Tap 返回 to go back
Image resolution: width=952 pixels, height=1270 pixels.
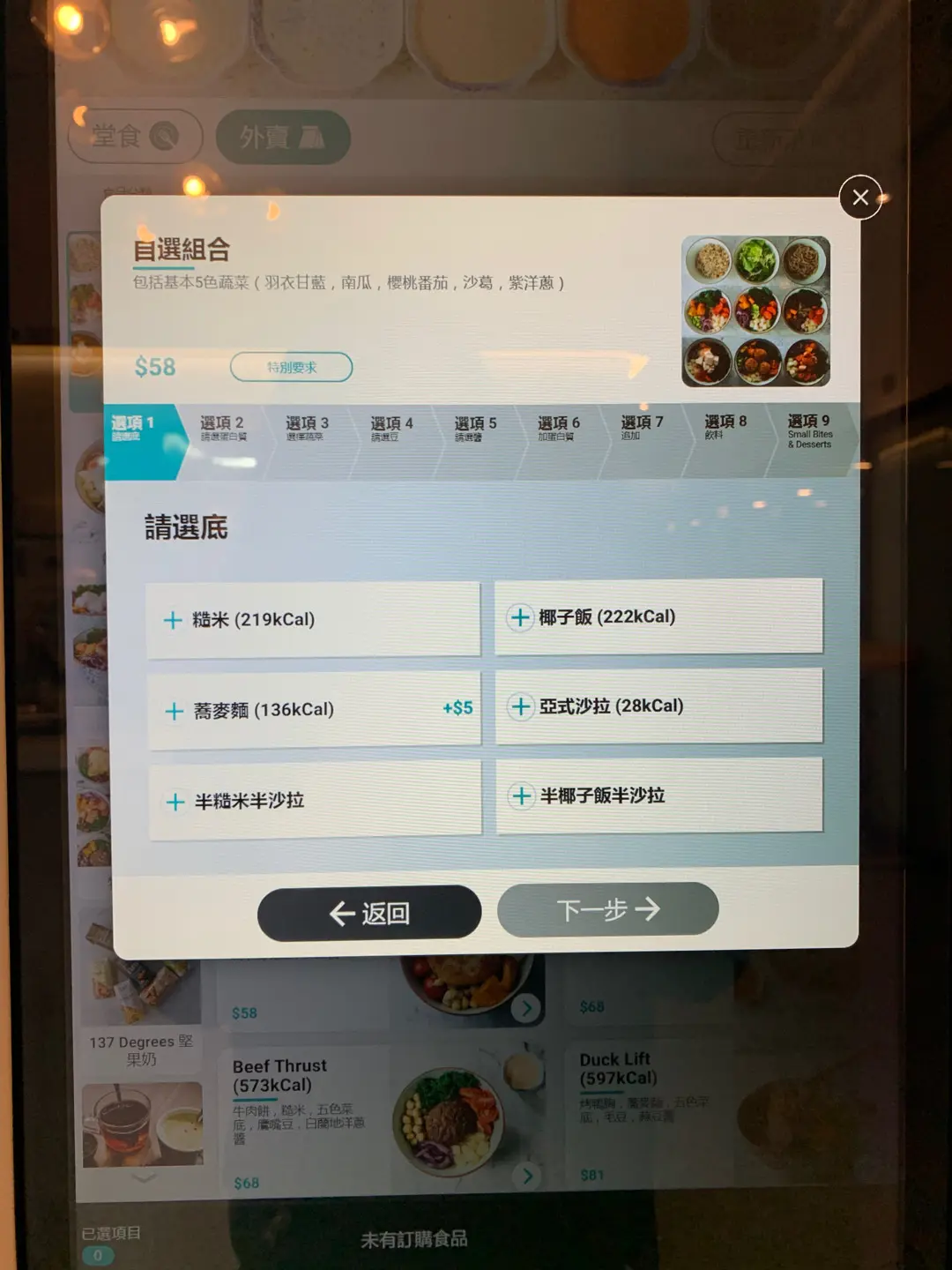(x=369, y=913)
